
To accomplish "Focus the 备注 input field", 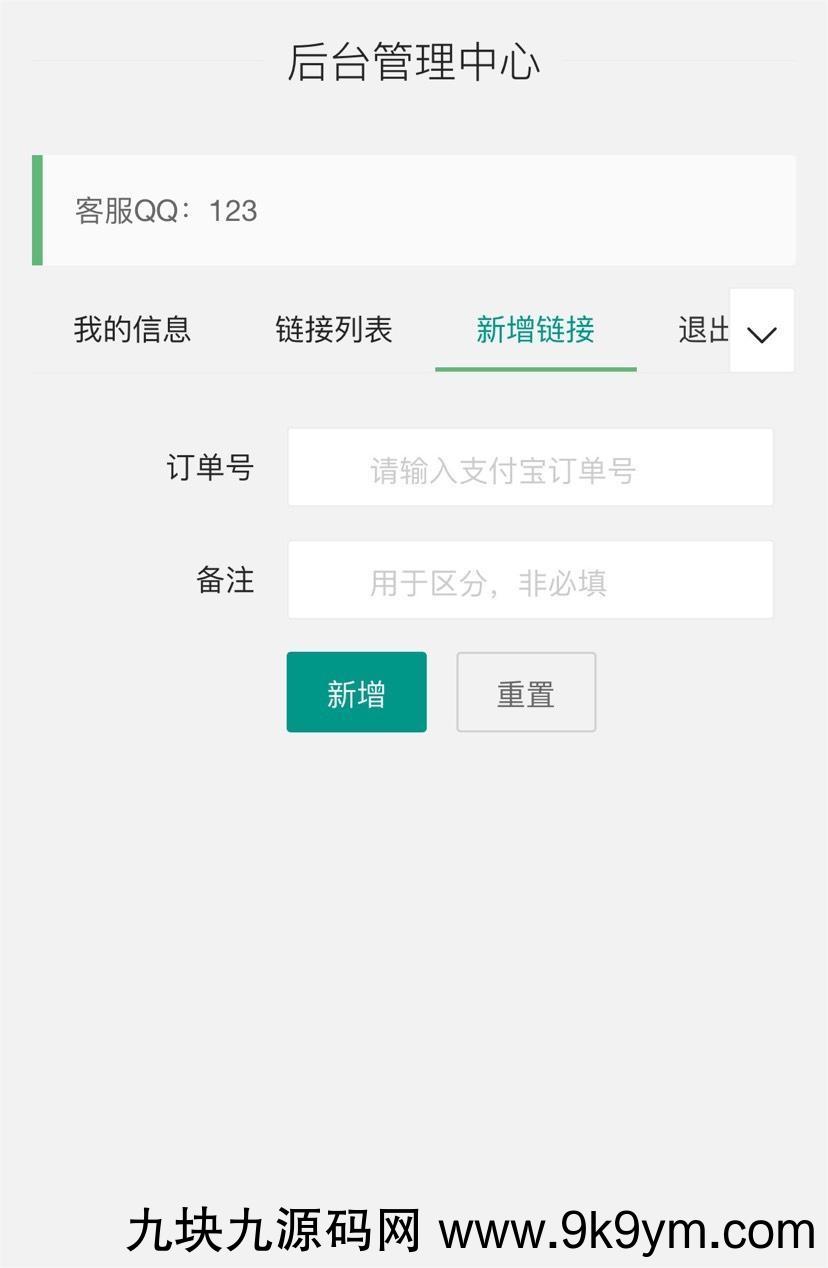I will [x=530, y=580].
